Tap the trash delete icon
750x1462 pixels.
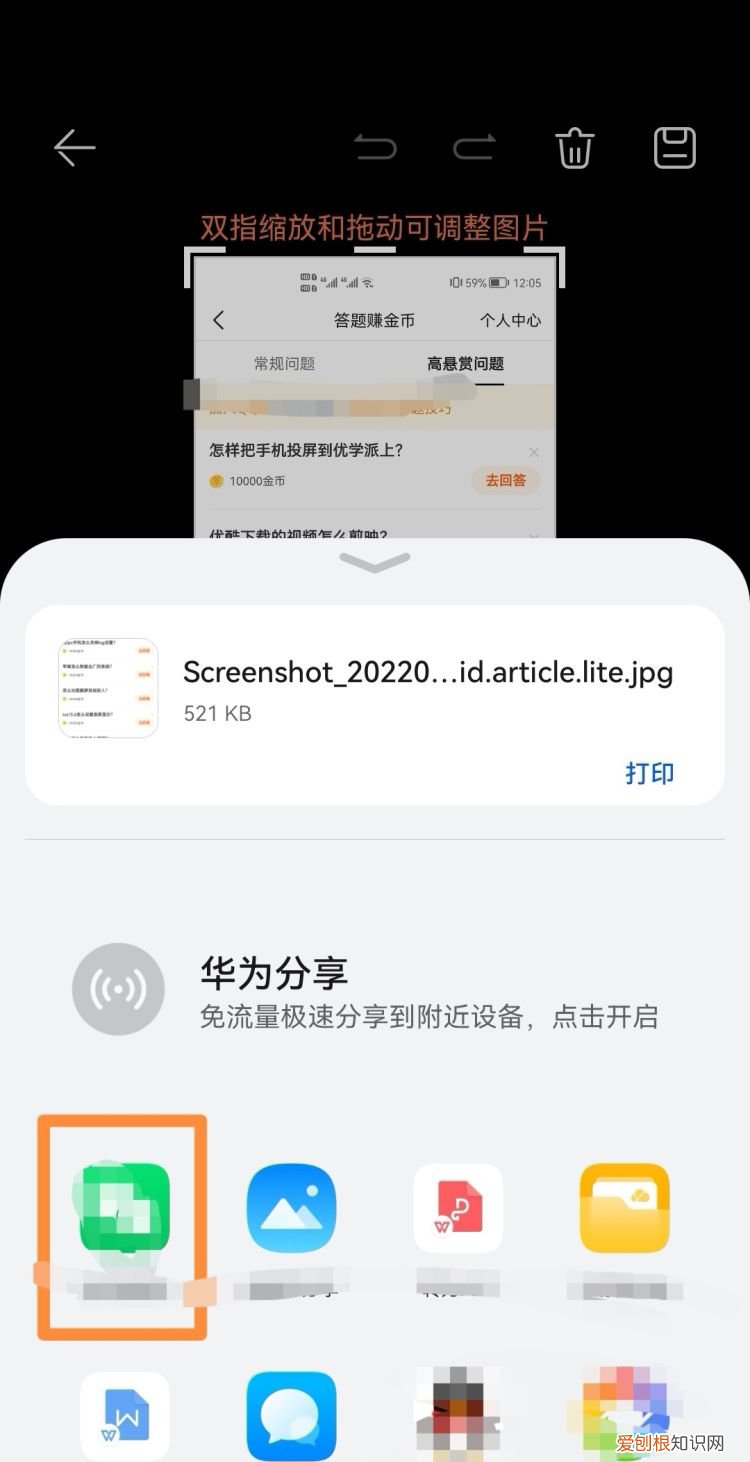(574, 147)
